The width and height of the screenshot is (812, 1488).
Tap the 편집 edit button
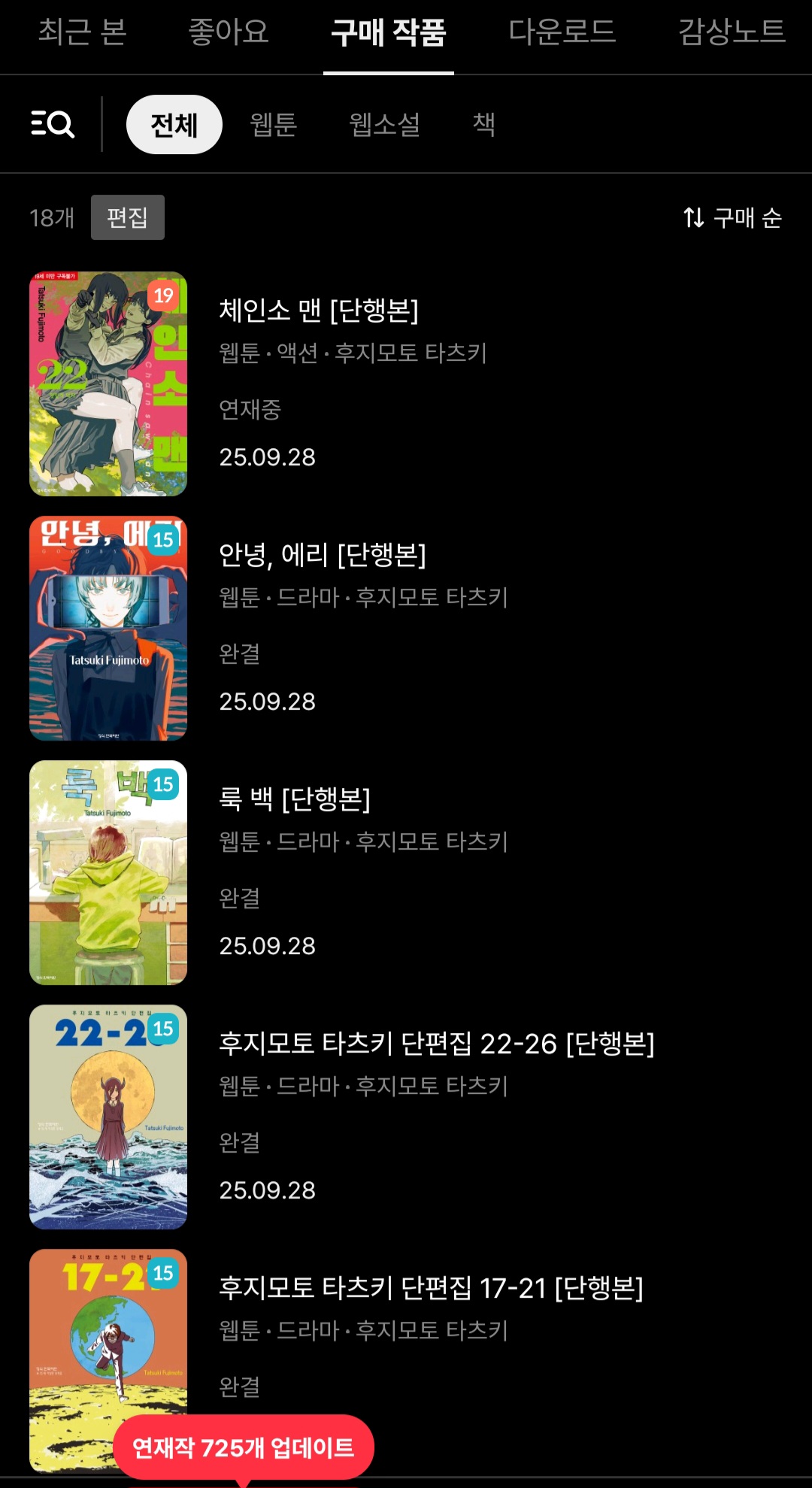click(x=127, y=218)
